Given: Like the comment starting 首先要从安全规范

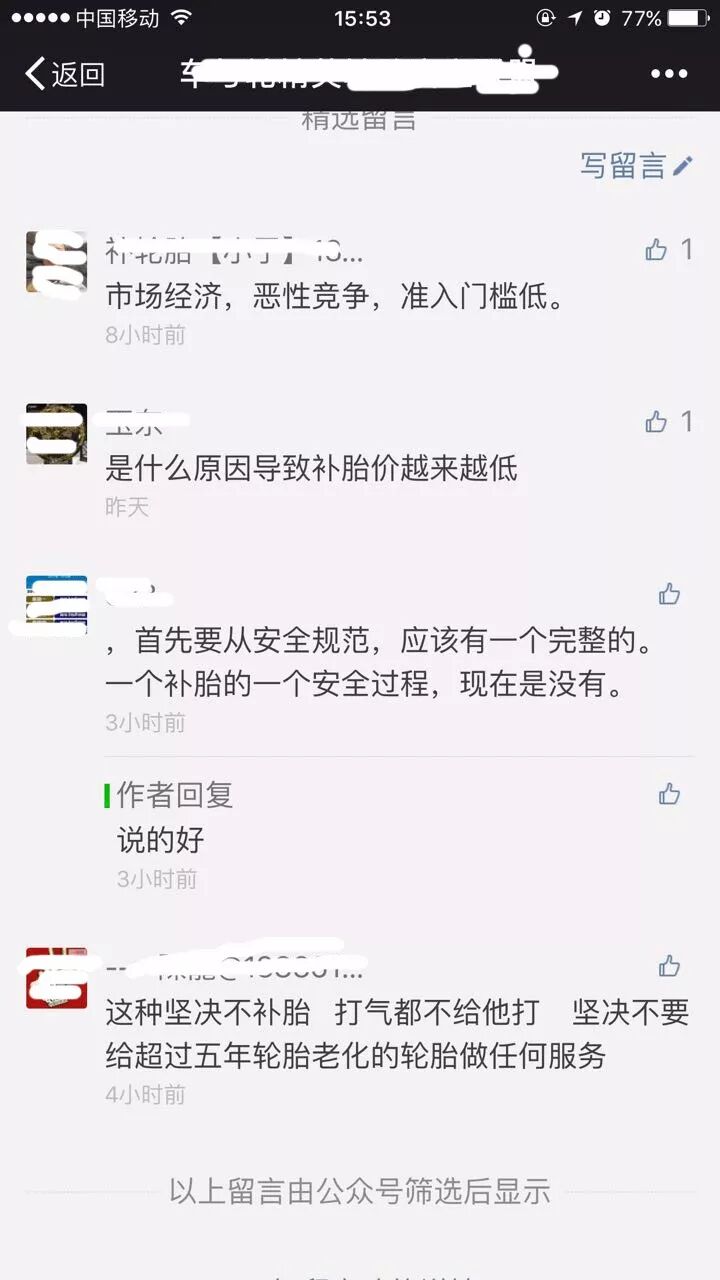Looking at the screenshot, I should [669, 595].
